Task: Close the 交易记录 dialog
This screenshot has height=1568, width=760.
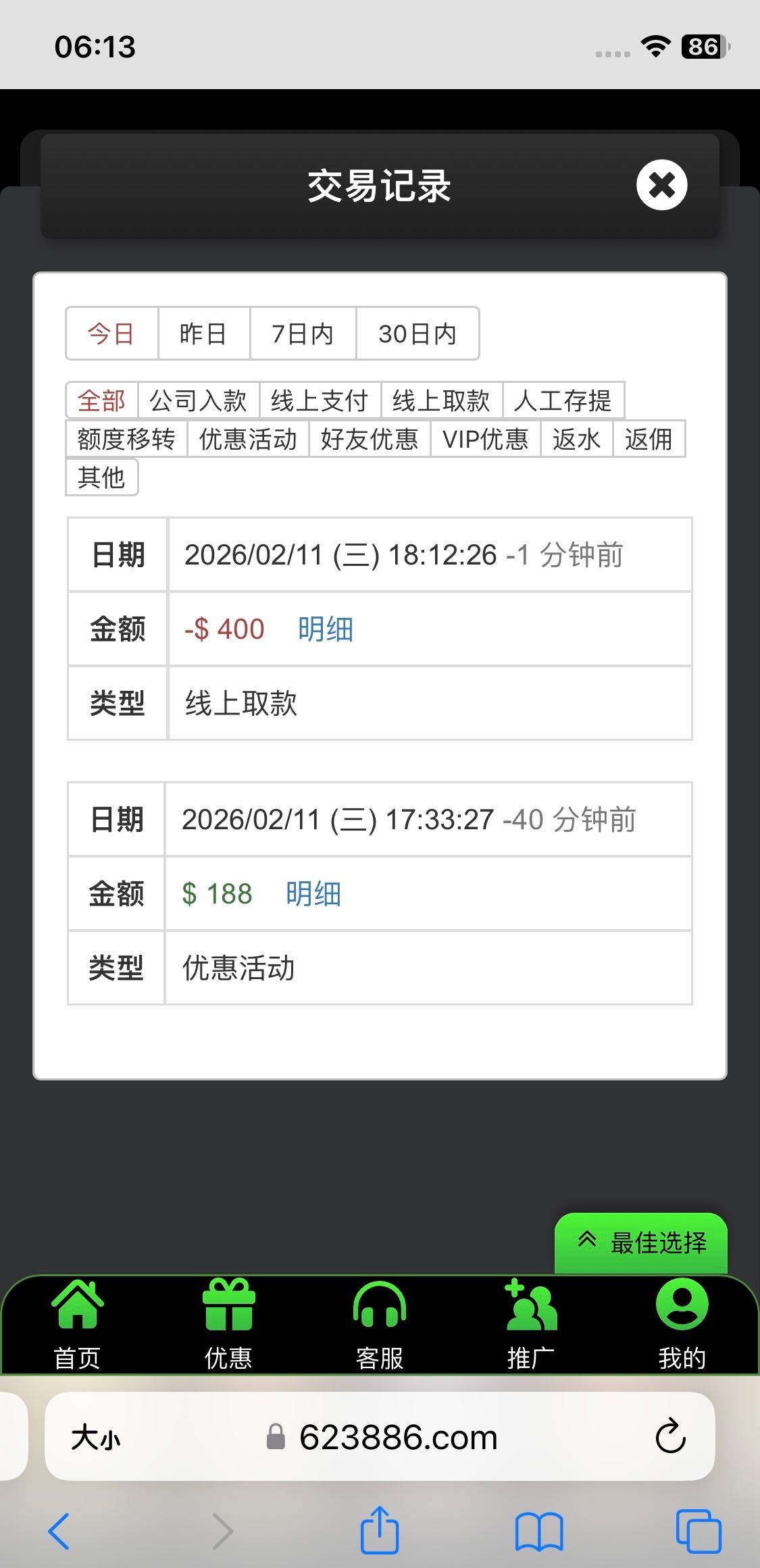Action: [x=661, y=185]
